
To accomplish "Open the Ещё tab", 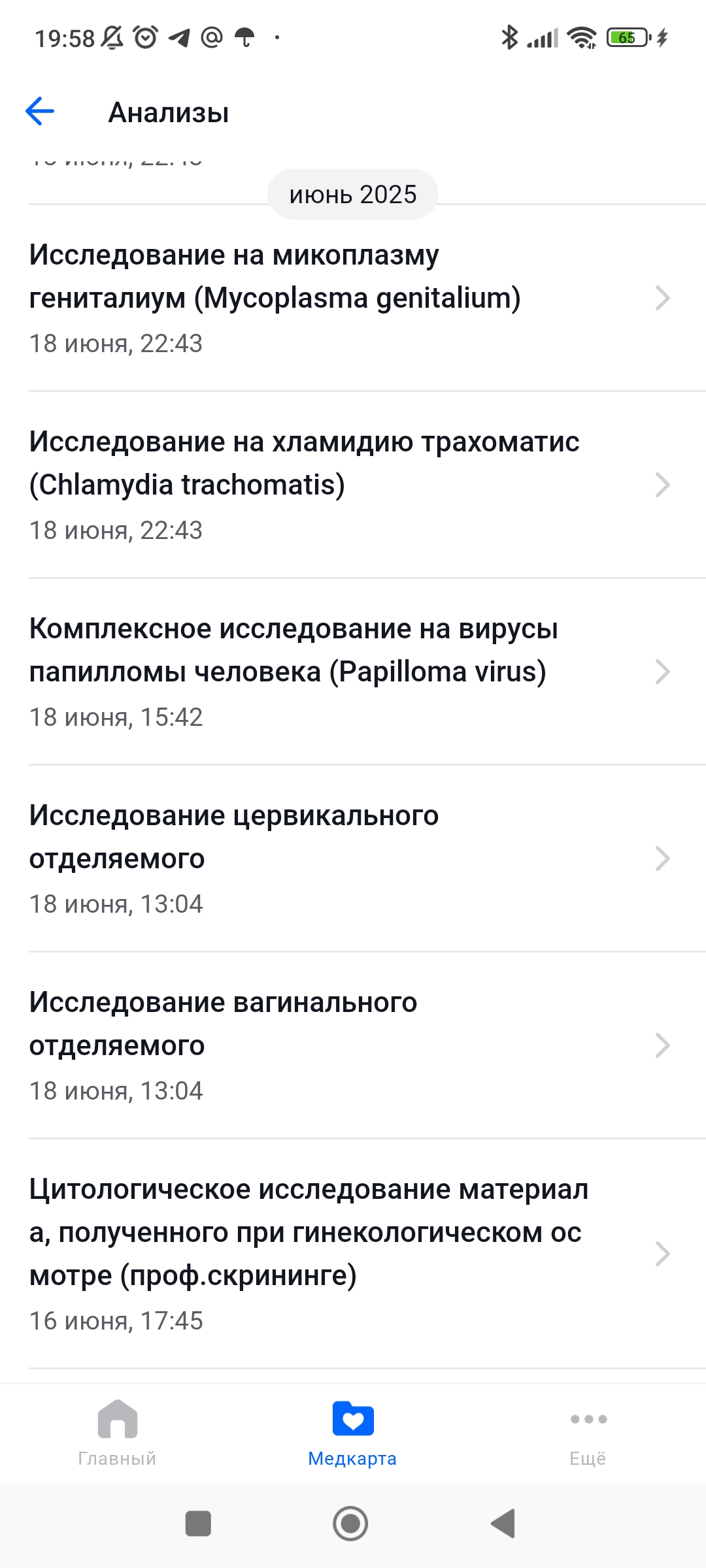I will [x=588, y=1433].
